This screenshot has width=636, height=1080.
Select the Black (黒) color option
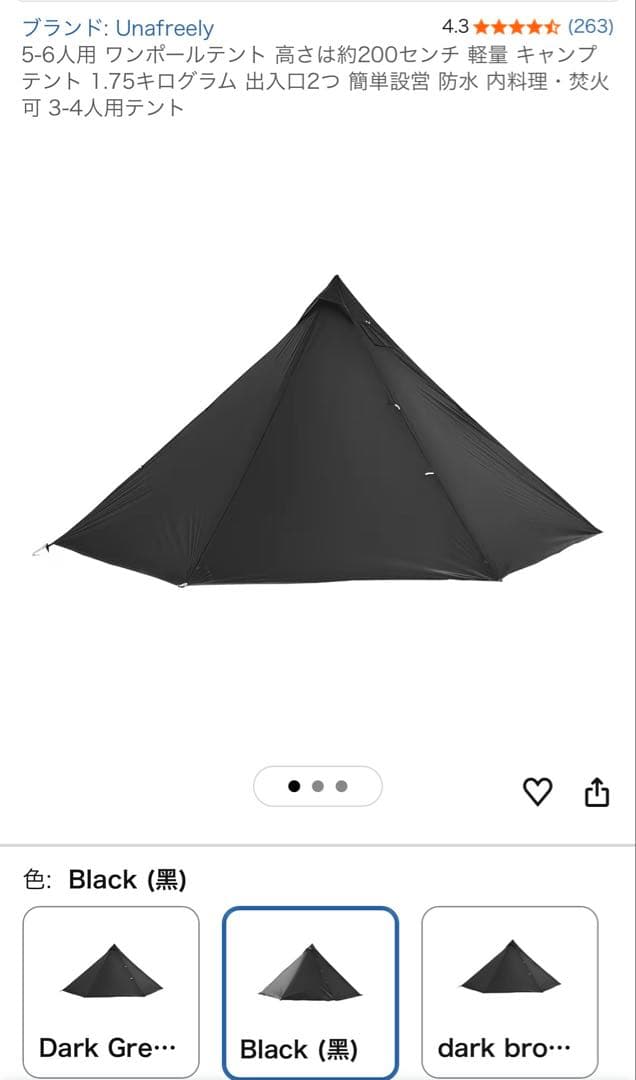pyautogui.click(x=310, y=993)
